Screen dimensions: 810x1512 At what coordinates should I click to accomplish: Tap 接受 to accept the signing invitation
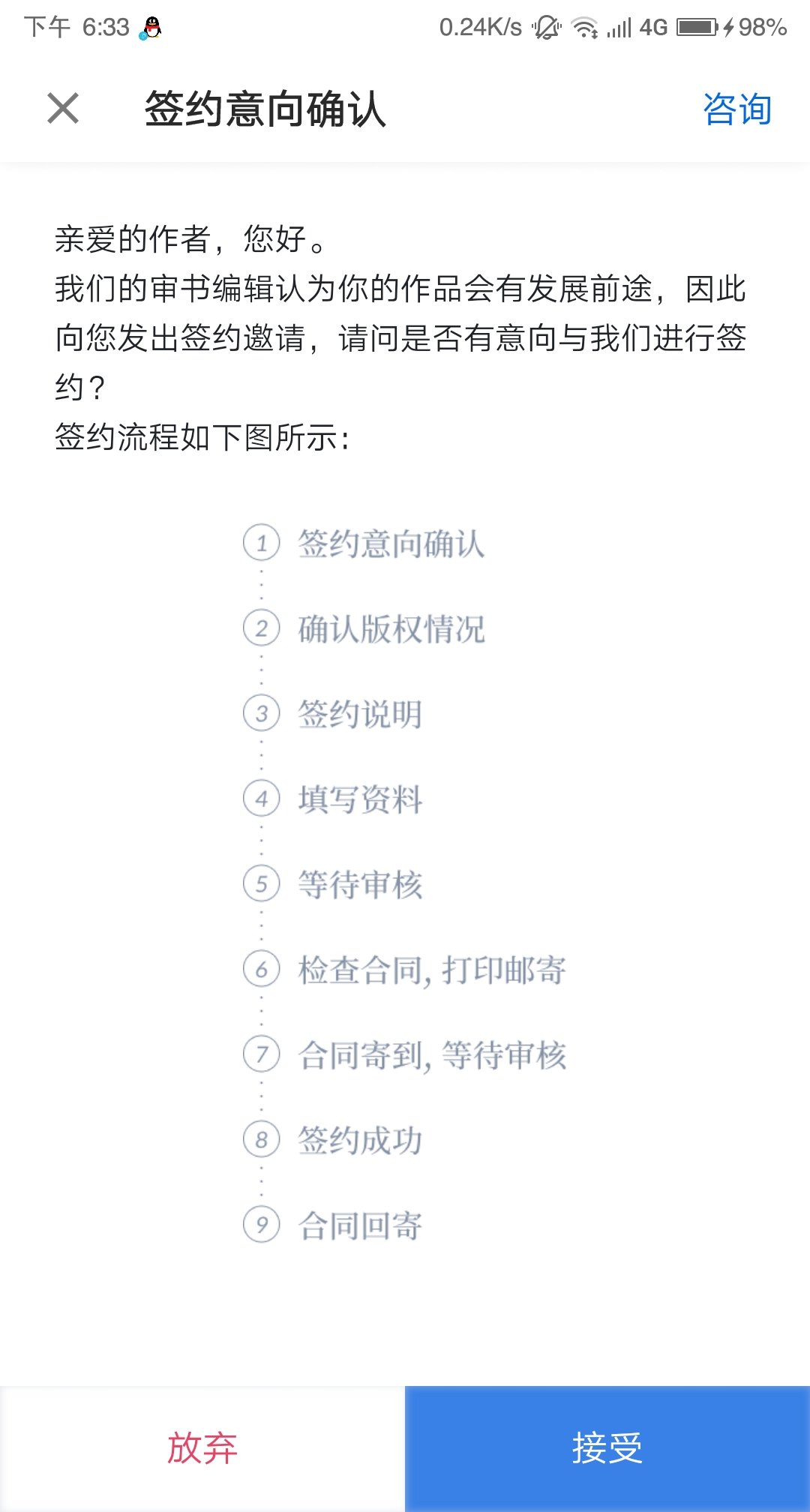pyautogui.click(x=607, y=1448)
